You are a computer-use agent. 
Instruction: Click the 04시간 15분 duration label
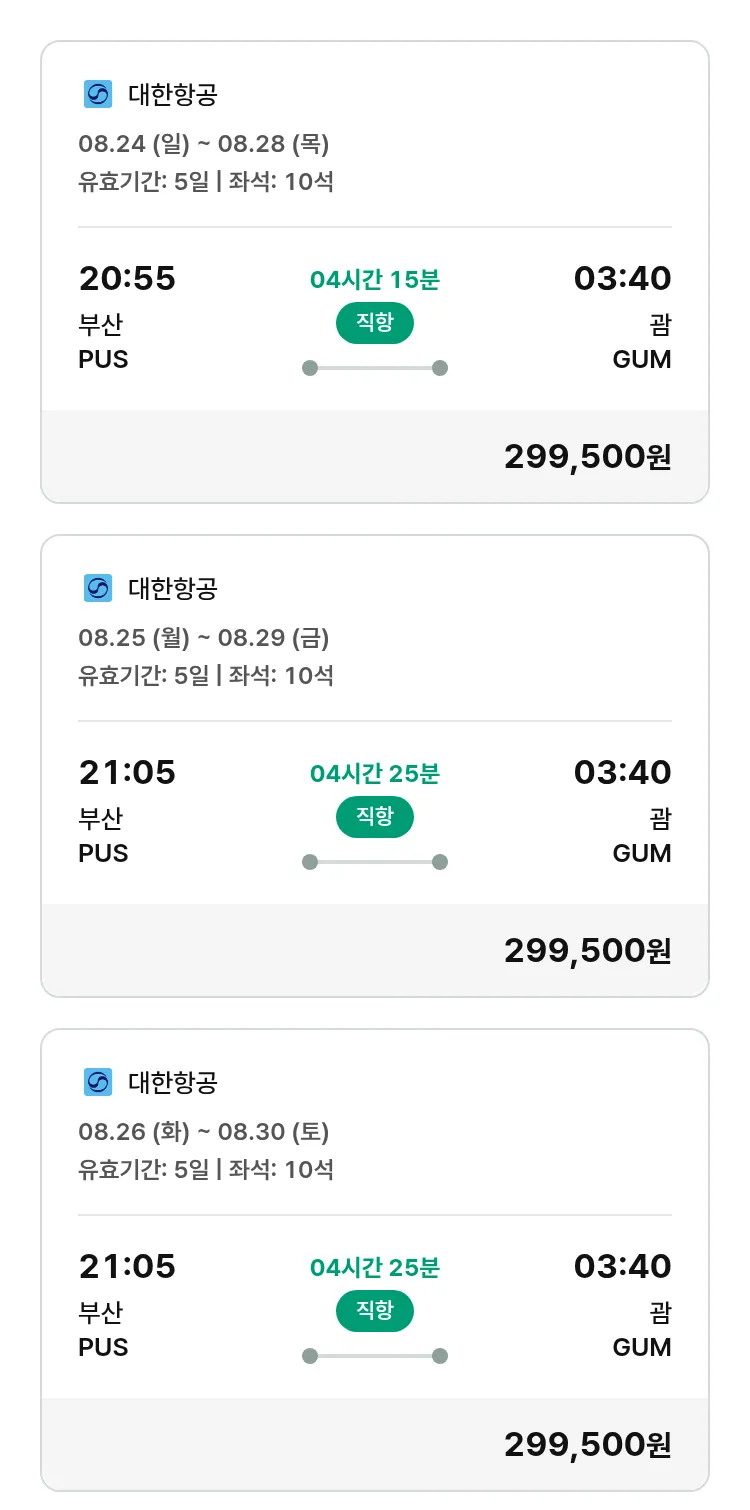(x=374, y=279)
